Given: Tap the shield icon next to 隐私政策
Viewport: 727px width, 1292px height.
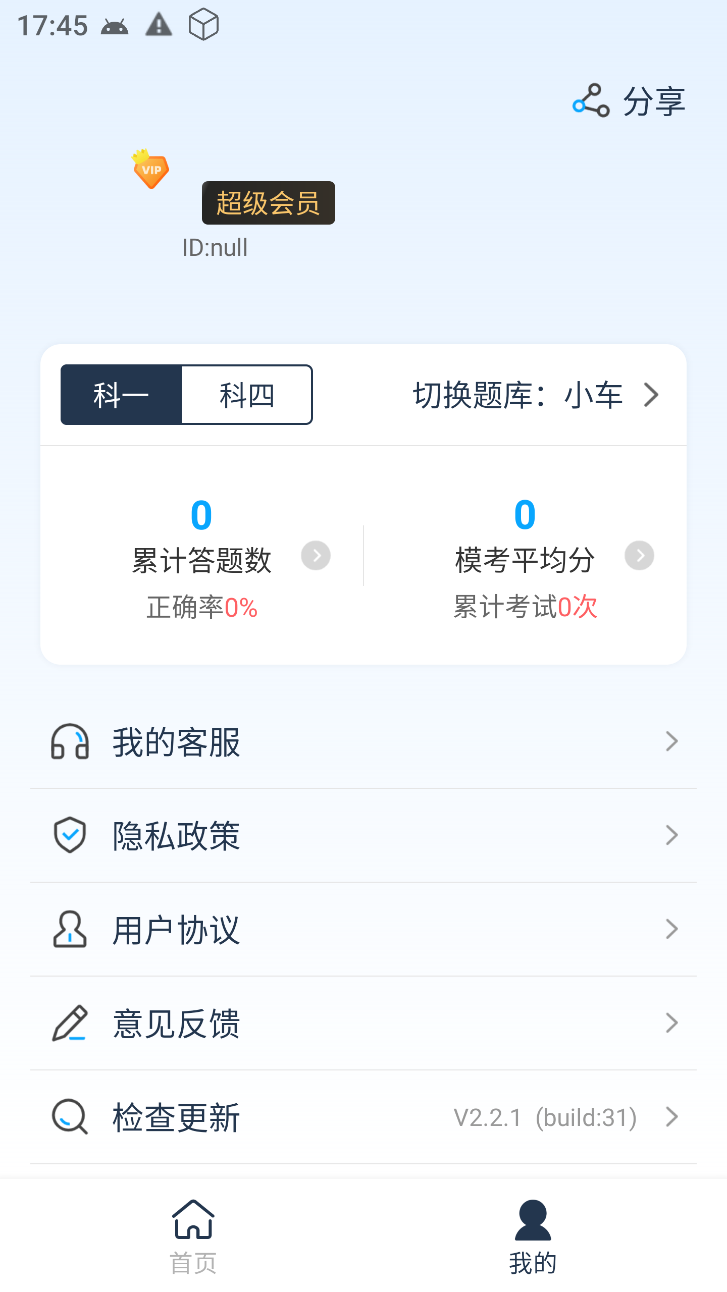Looking at the screenshot, I should tap(69, 836).
